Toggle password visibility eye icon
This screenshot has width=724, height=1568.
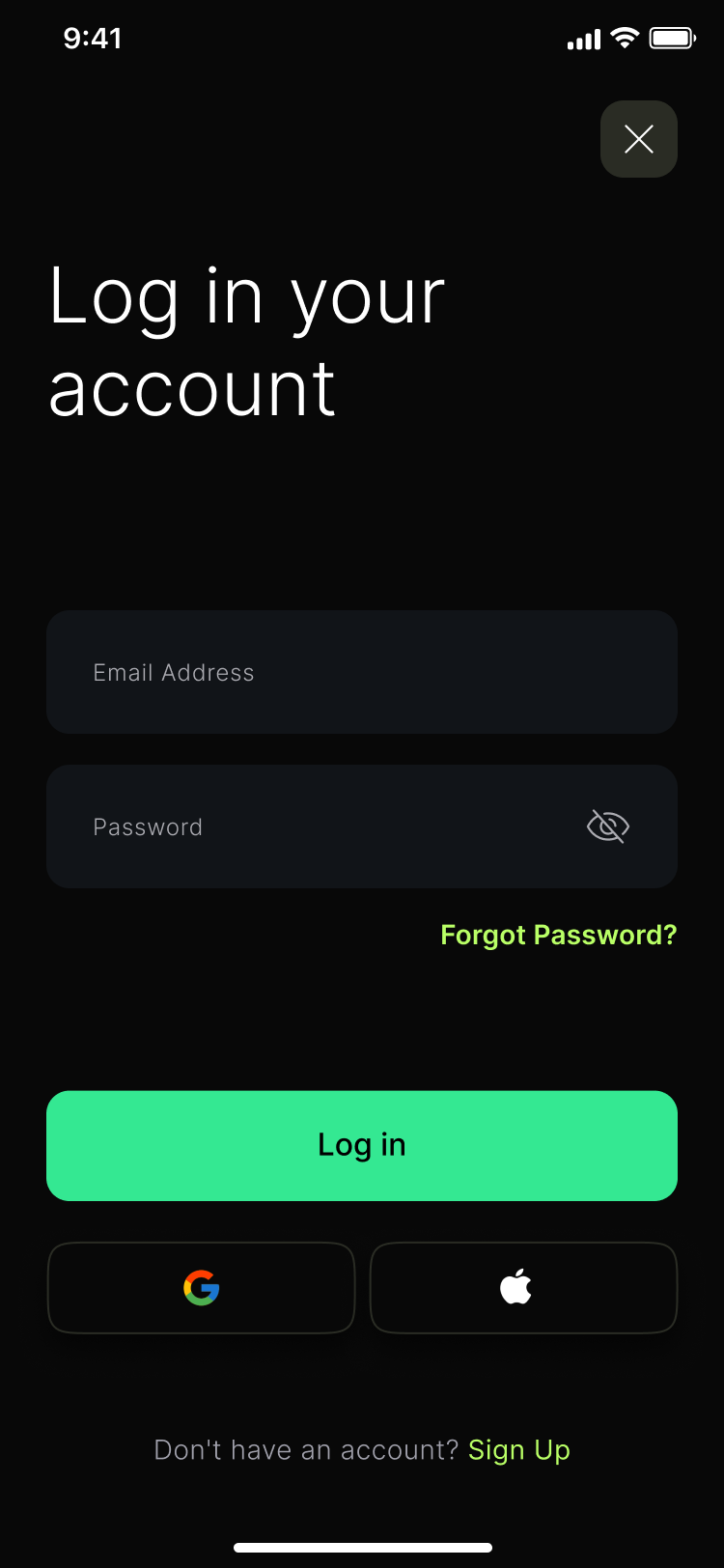coord(608,826)
